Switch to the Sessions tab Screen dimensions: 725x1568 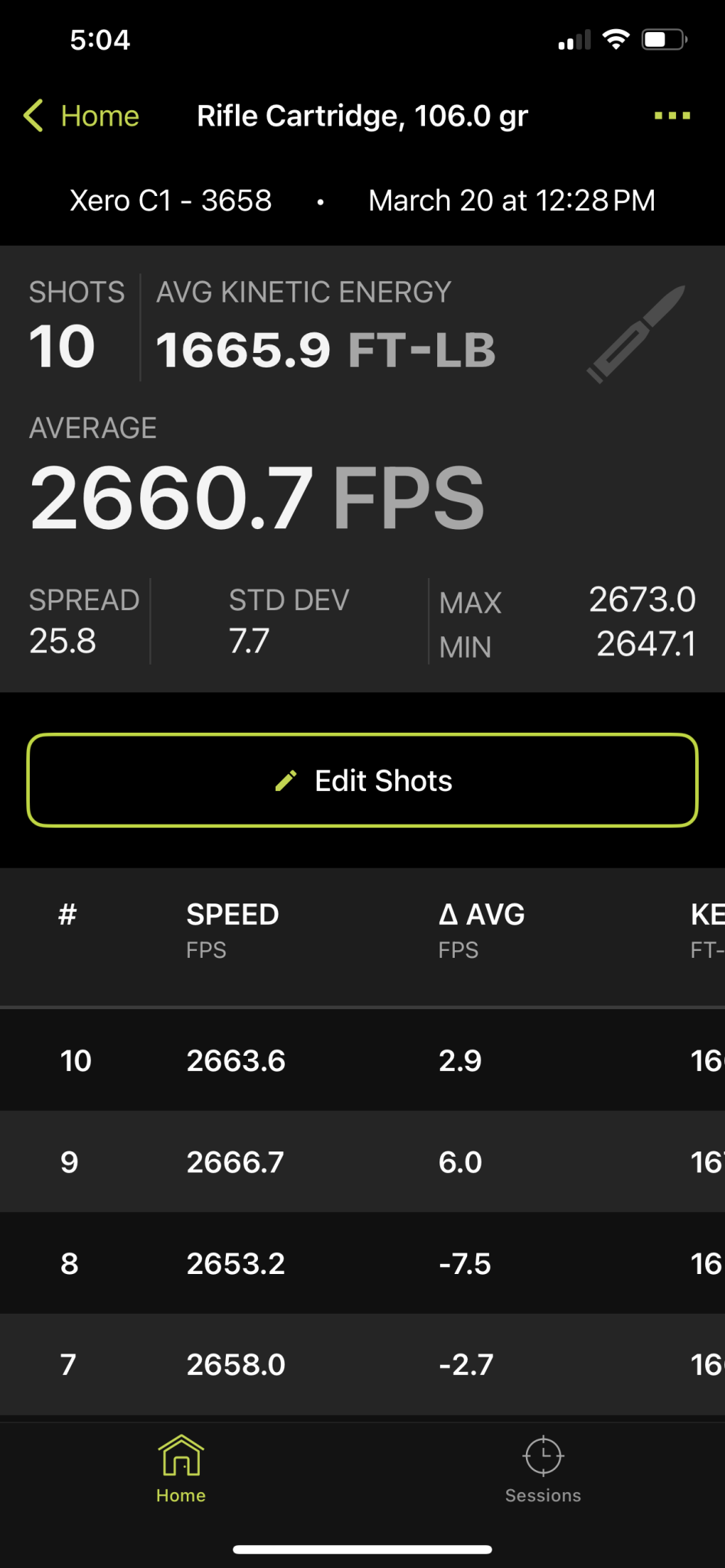coord(543,1470)
